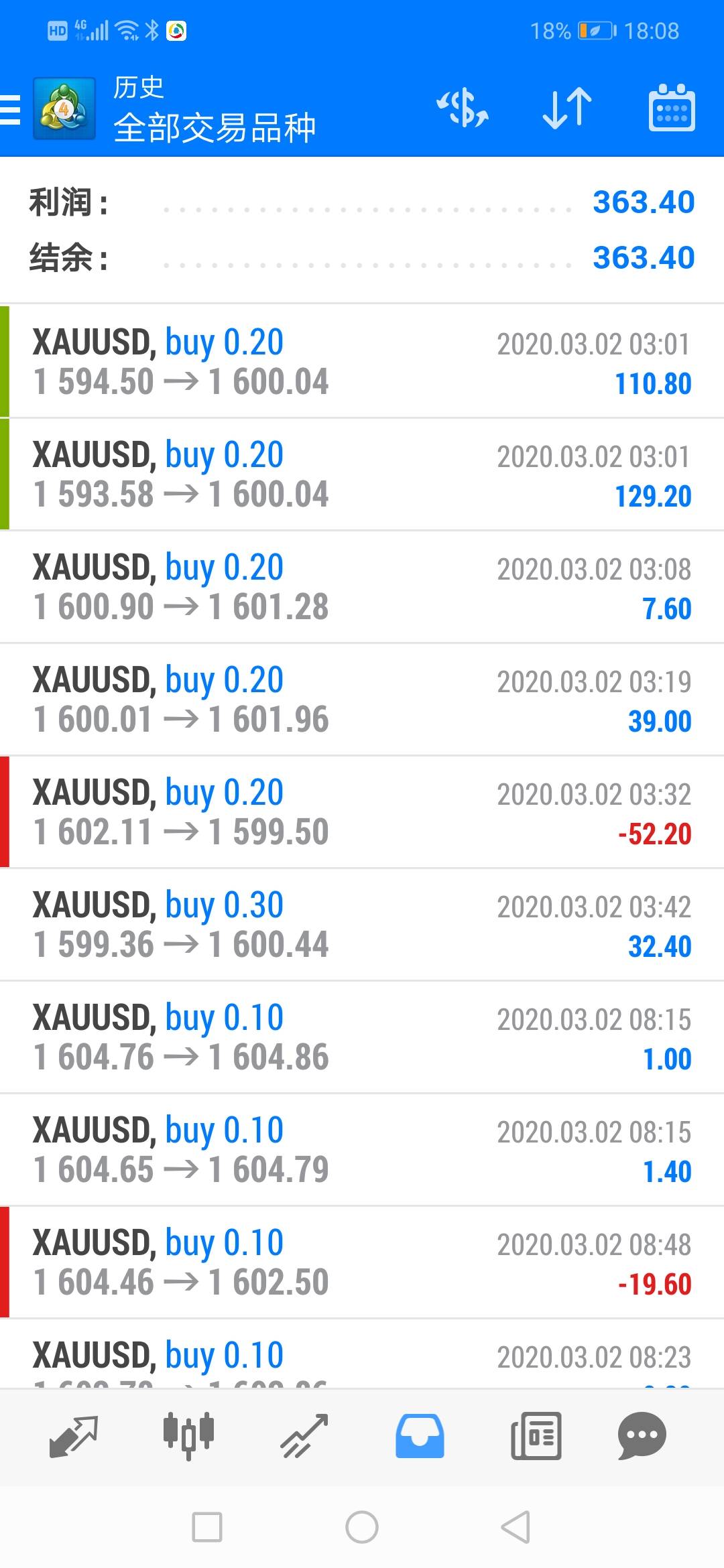Switch to the News tab
The image size is (724, 1568).
pyautogui.click(x=536, y=1436)
